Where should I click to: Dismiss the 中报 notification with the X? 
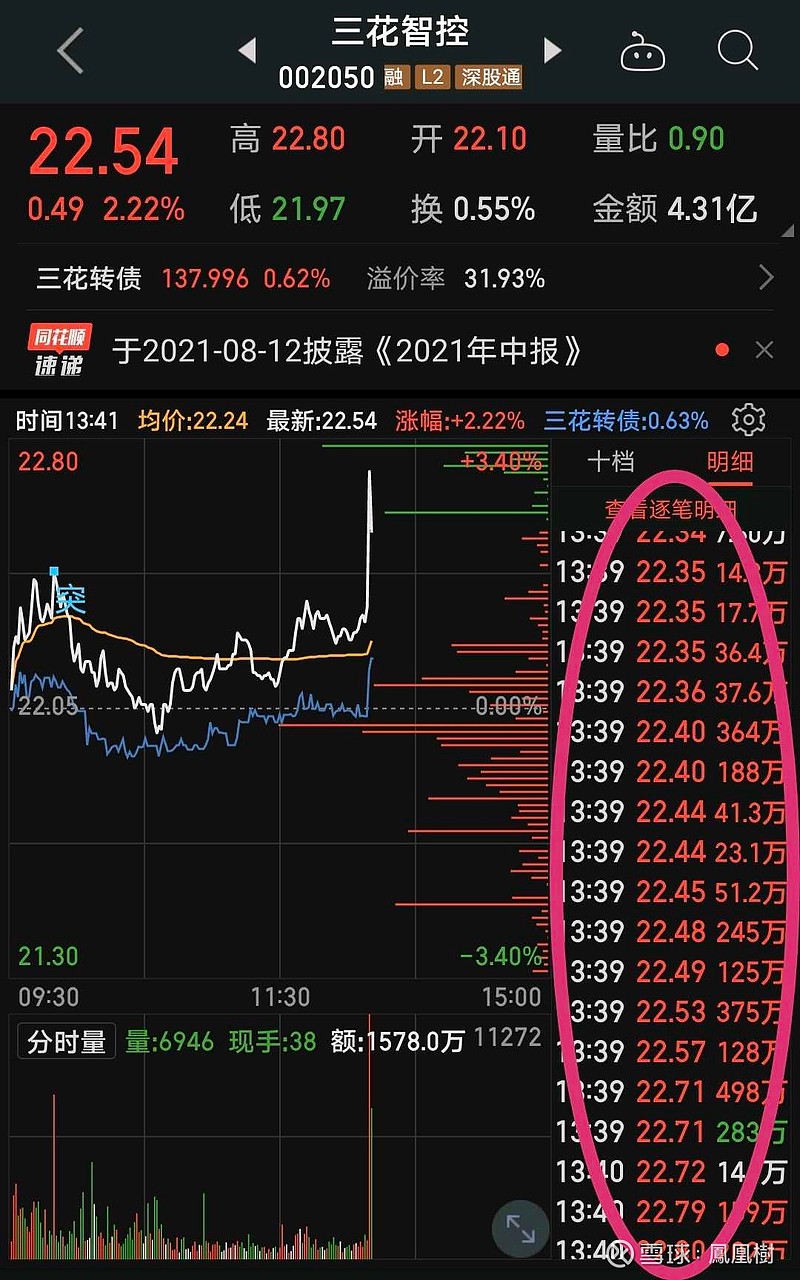click(x=764, y=350)
